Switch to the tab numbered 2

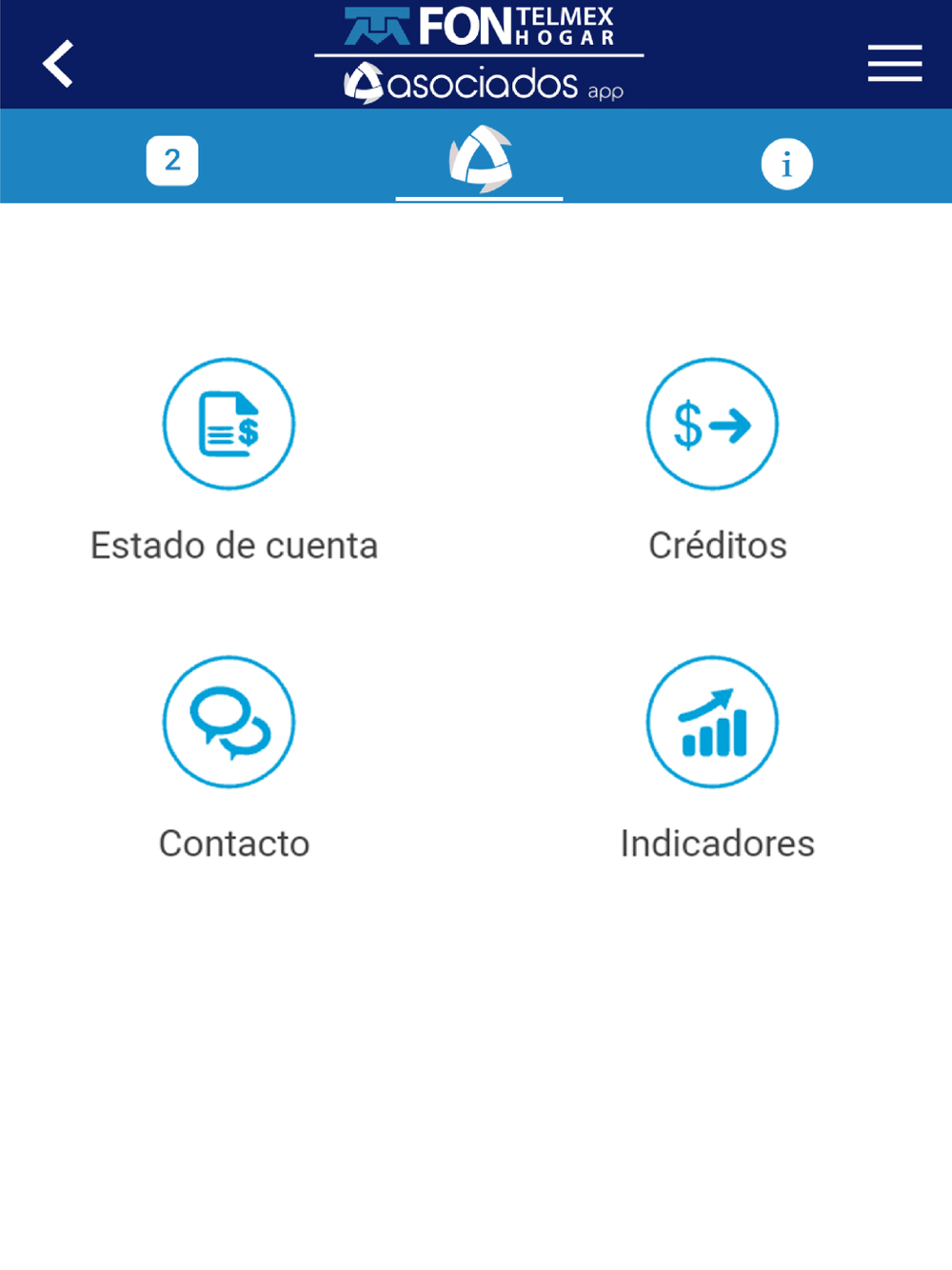click(172, 160)
